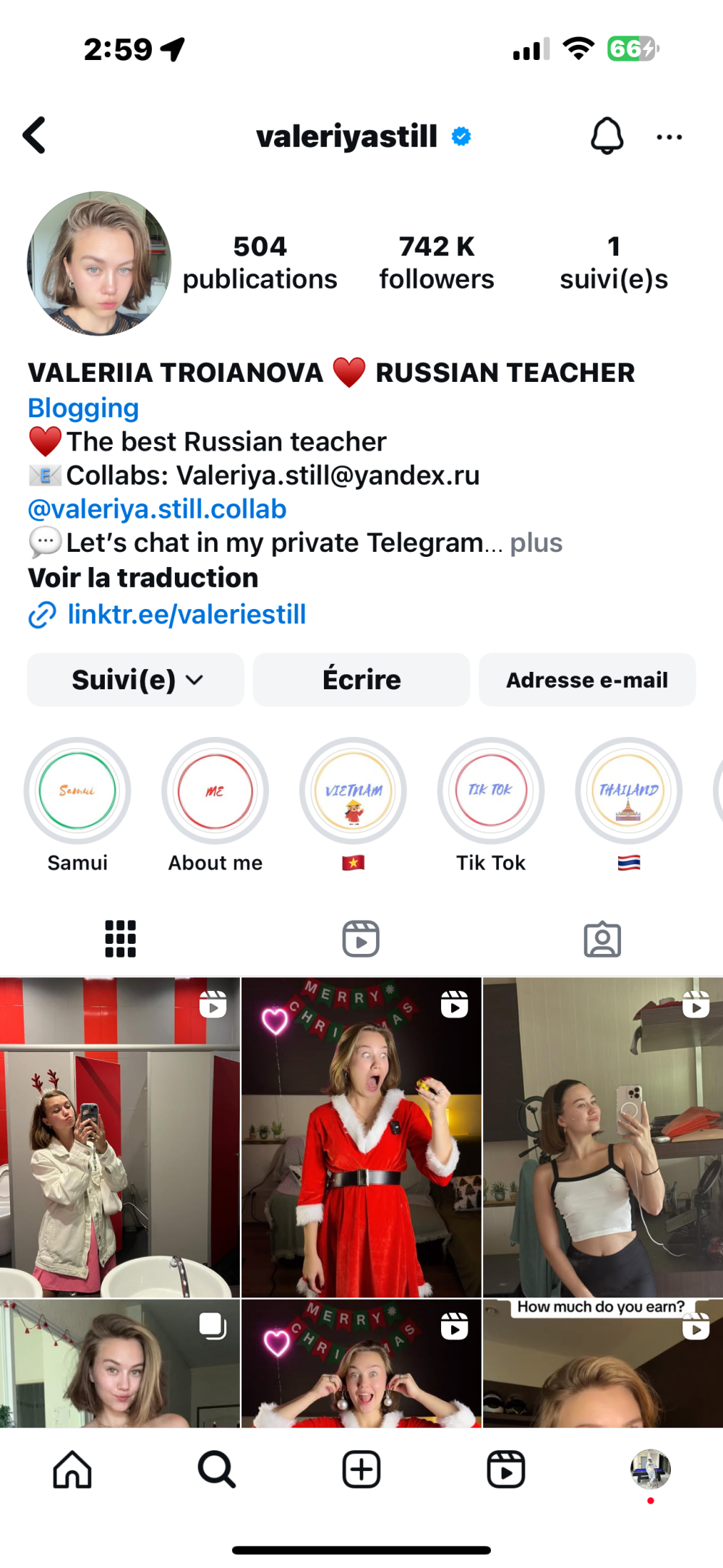Open the @valeriya.still.collab mention
This screenshot has width=723, height=1568.
(157, 509)
